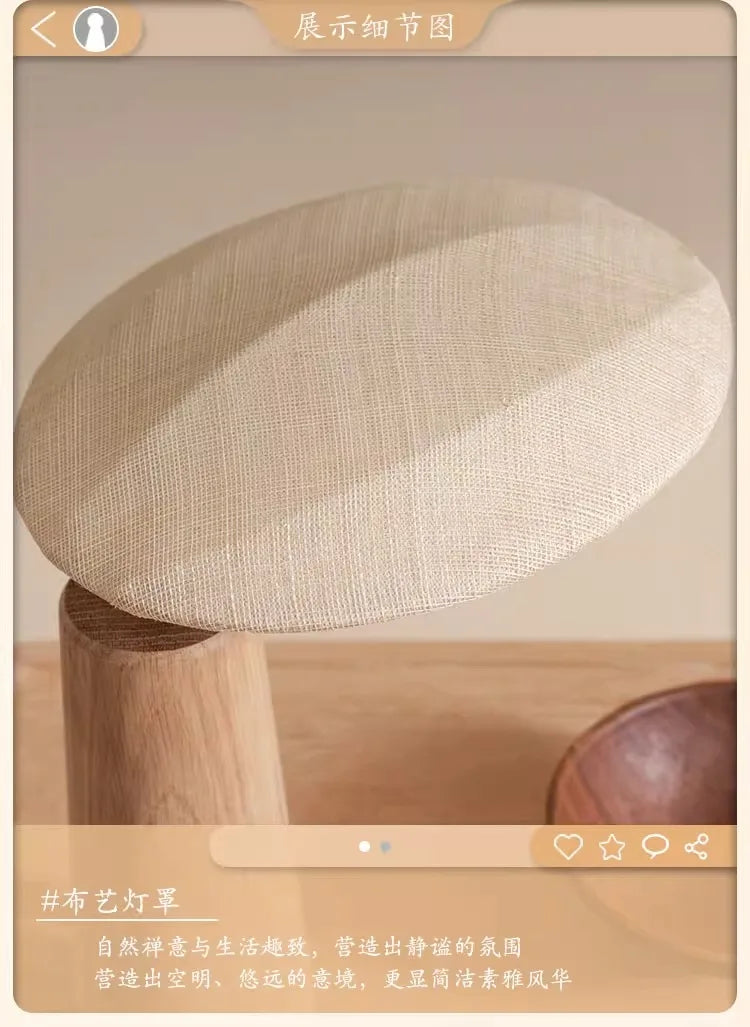Share the product using the share icon
The width and height of the screenshot is (750, 1027).
pyautogui.click(x=695, y=845)
